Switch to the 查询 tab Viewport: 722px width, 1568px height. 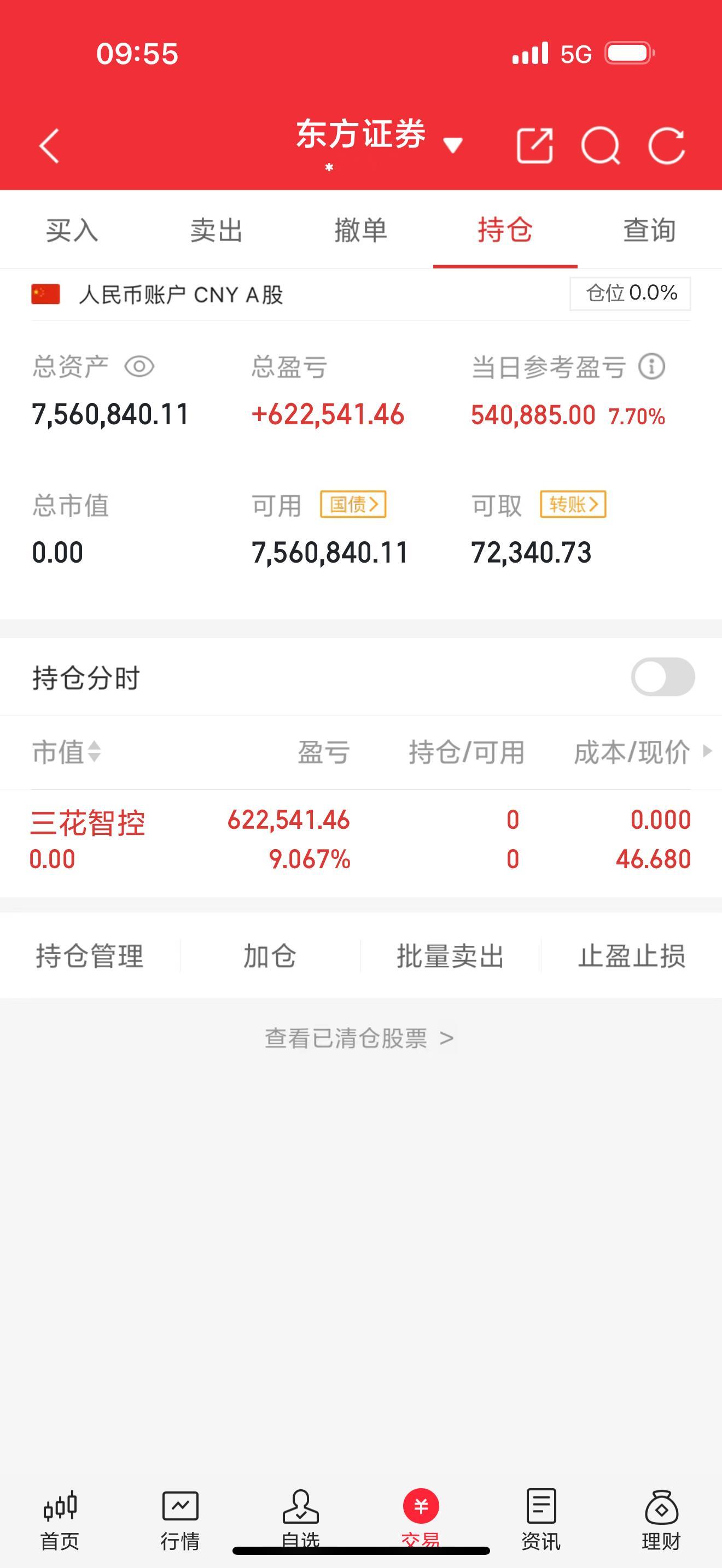(648, 230)
